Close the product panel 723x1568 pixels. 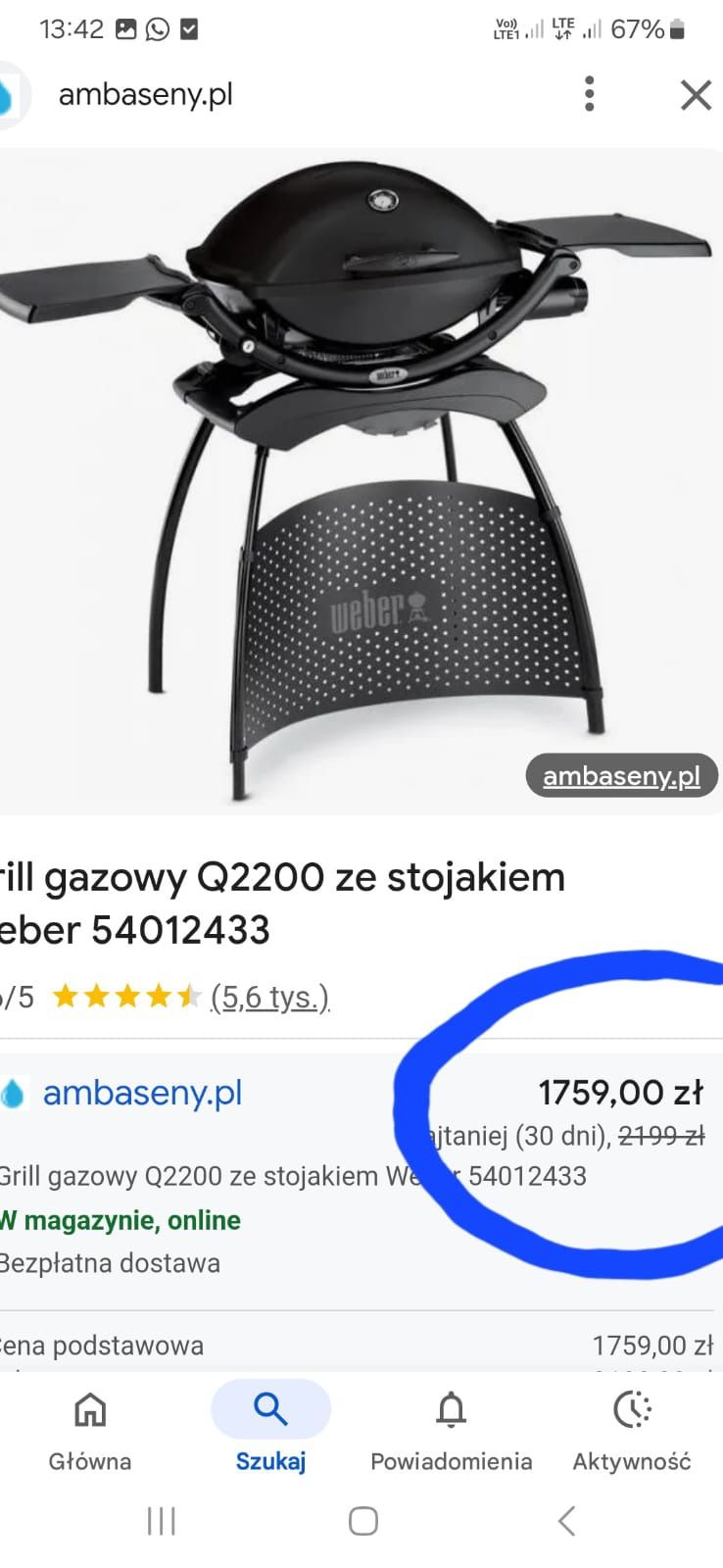click(x=696, y=95)
